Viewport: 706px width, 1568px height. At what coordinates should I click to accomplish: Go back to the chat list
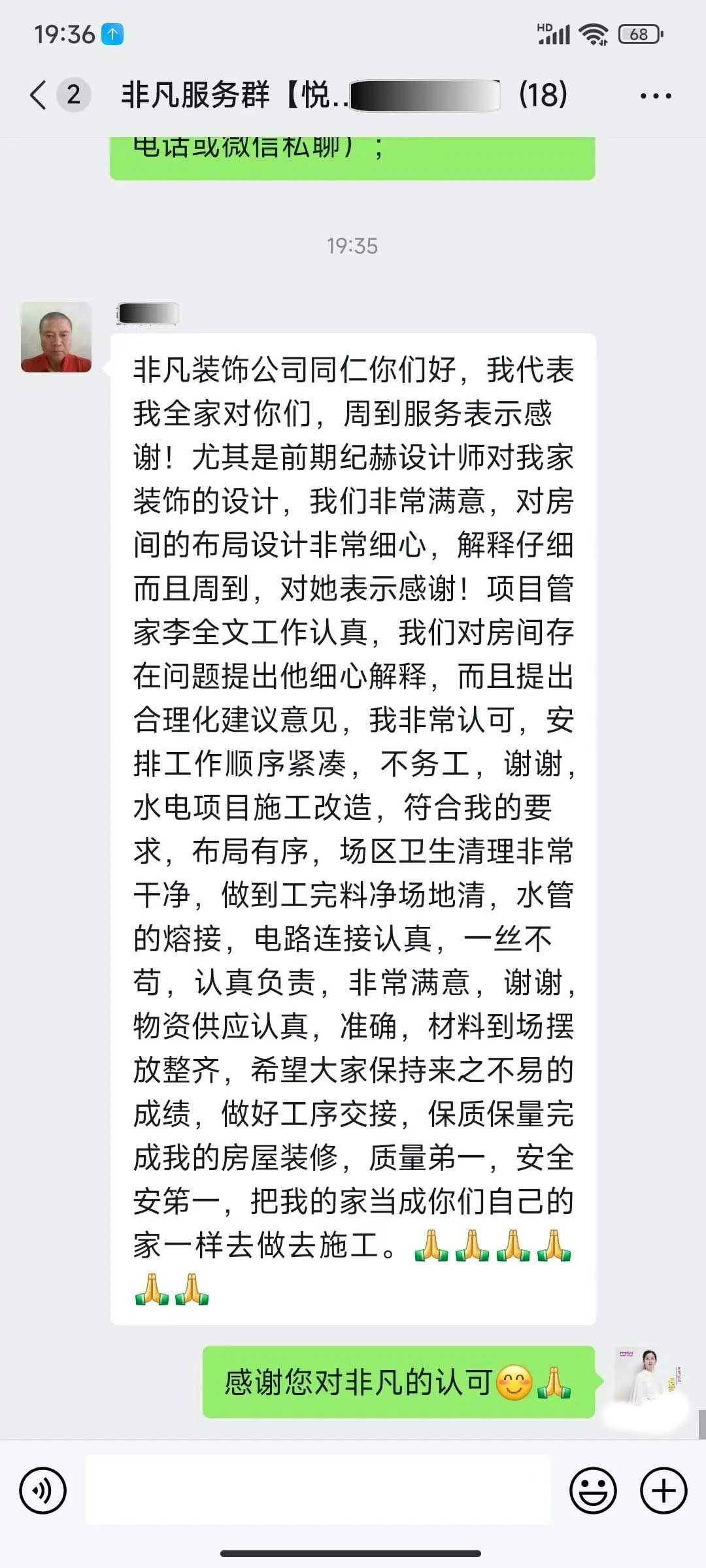pyautogui.click(x=39, y=95)
